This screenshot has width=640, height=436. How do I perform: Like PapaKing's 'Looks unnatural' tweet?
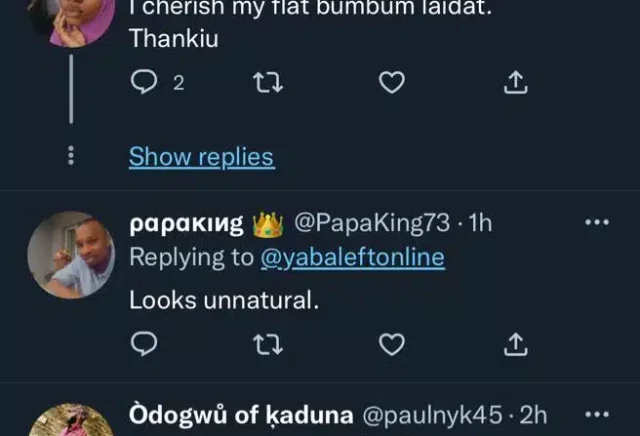(393, 344)
